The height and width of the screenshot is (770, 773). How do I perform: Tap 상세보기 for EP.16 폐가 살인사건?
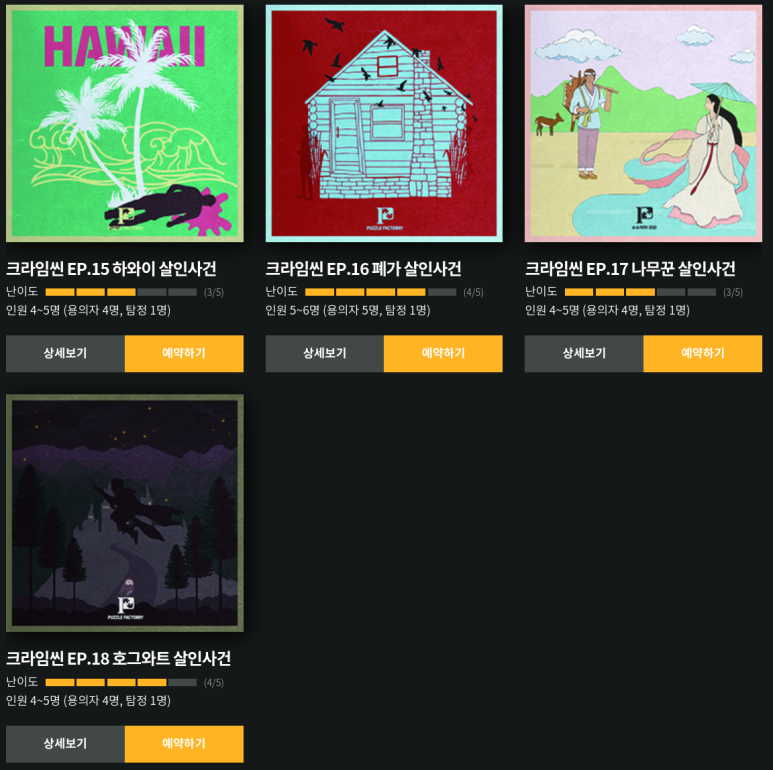(x=324, y=353)
